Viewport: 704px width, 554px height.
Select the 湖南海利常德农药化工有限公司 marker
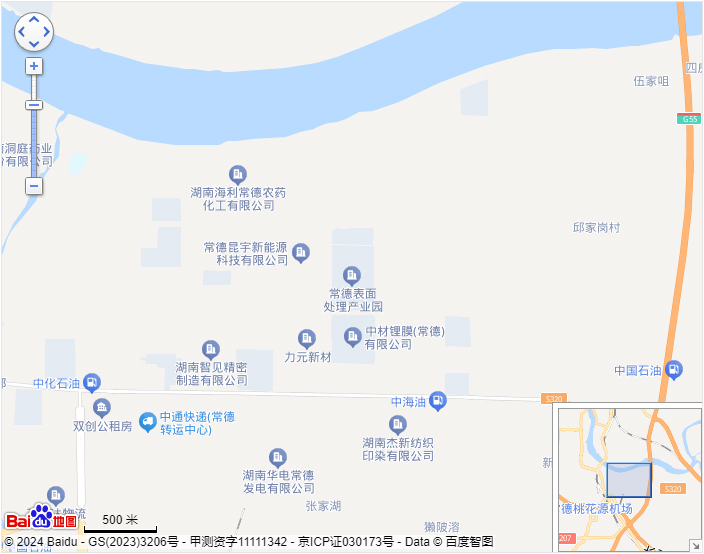pyautogui.click(x=238, y=174)
